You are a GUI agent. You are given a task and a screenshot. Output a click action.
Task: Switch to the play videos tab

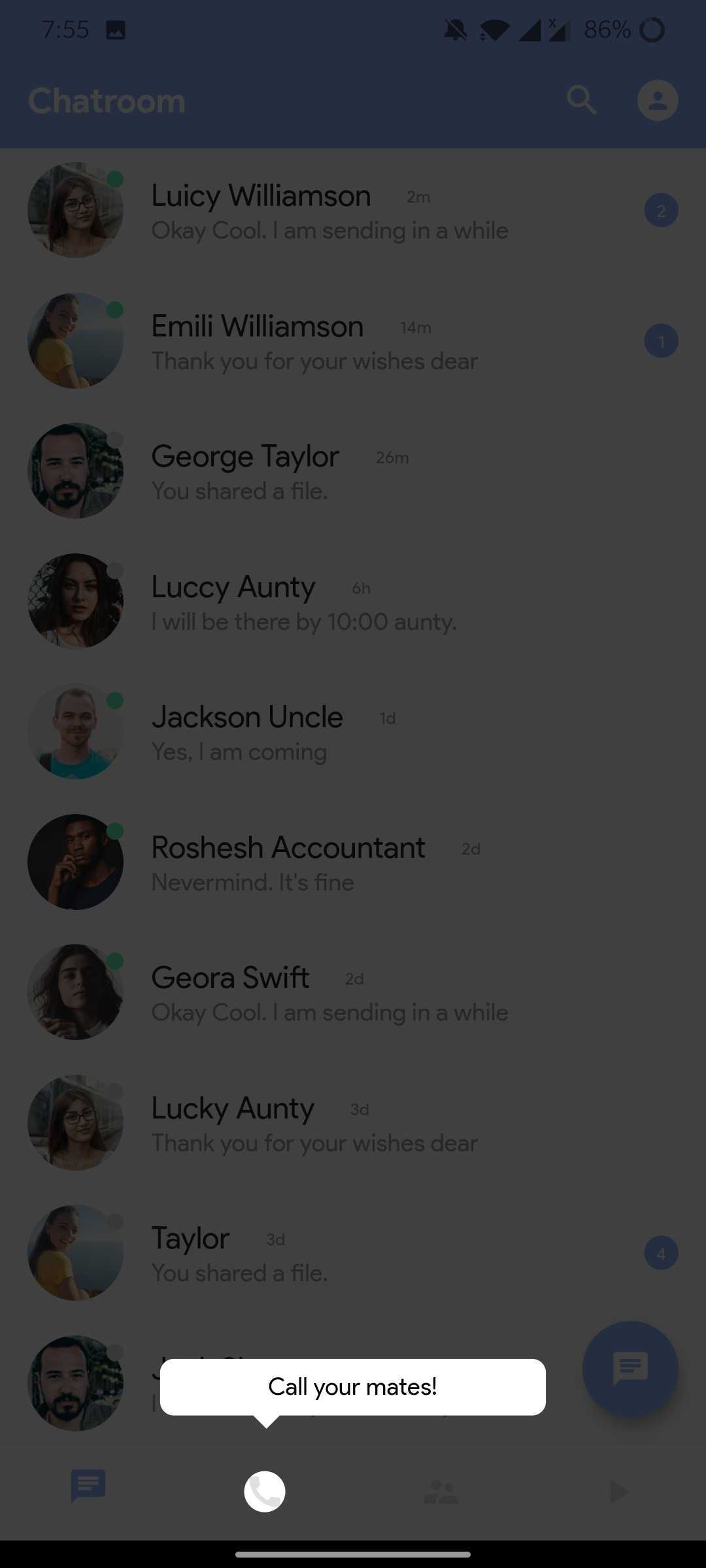point(618,1492)
